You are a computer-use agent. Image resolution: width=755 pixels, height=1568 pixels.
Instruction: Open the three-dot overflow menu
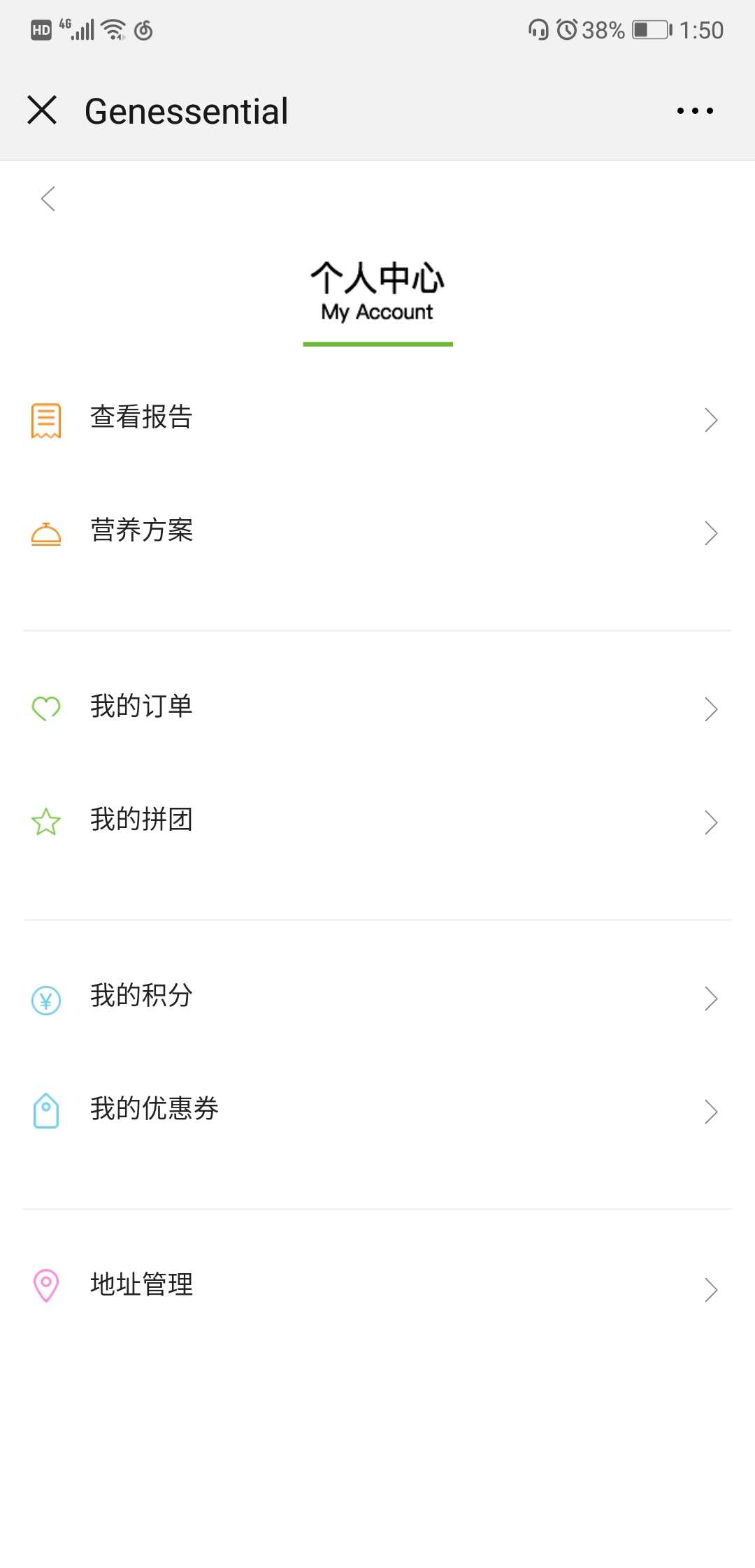click(x=695, y=110)
